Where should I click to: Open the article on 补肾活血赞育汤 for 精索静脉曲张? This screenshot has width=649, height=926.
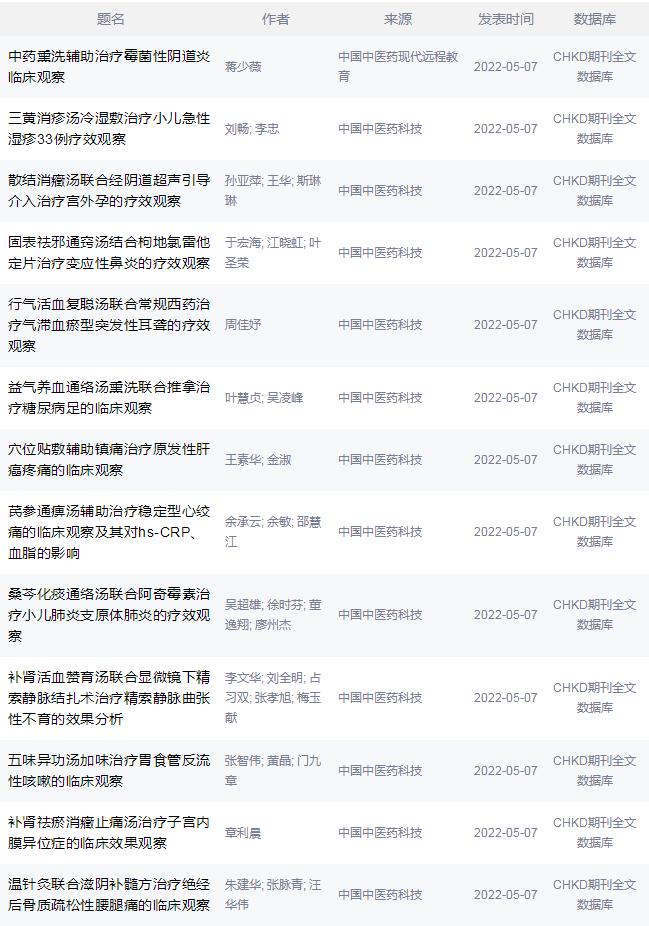(109, 697)
